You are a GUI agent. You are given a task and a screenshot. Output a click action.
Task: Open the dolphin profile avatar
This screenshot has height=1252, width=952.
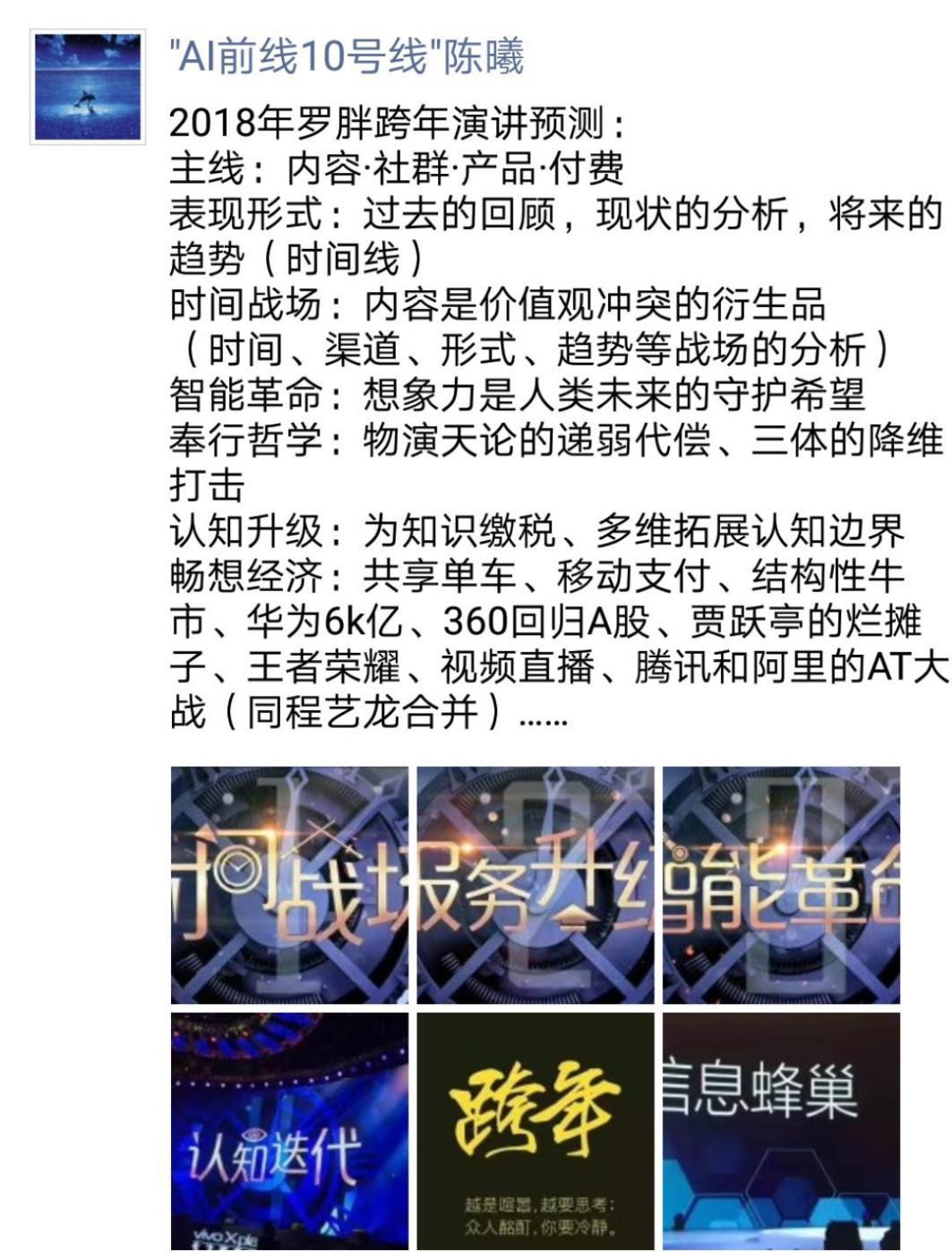[88, 87]
